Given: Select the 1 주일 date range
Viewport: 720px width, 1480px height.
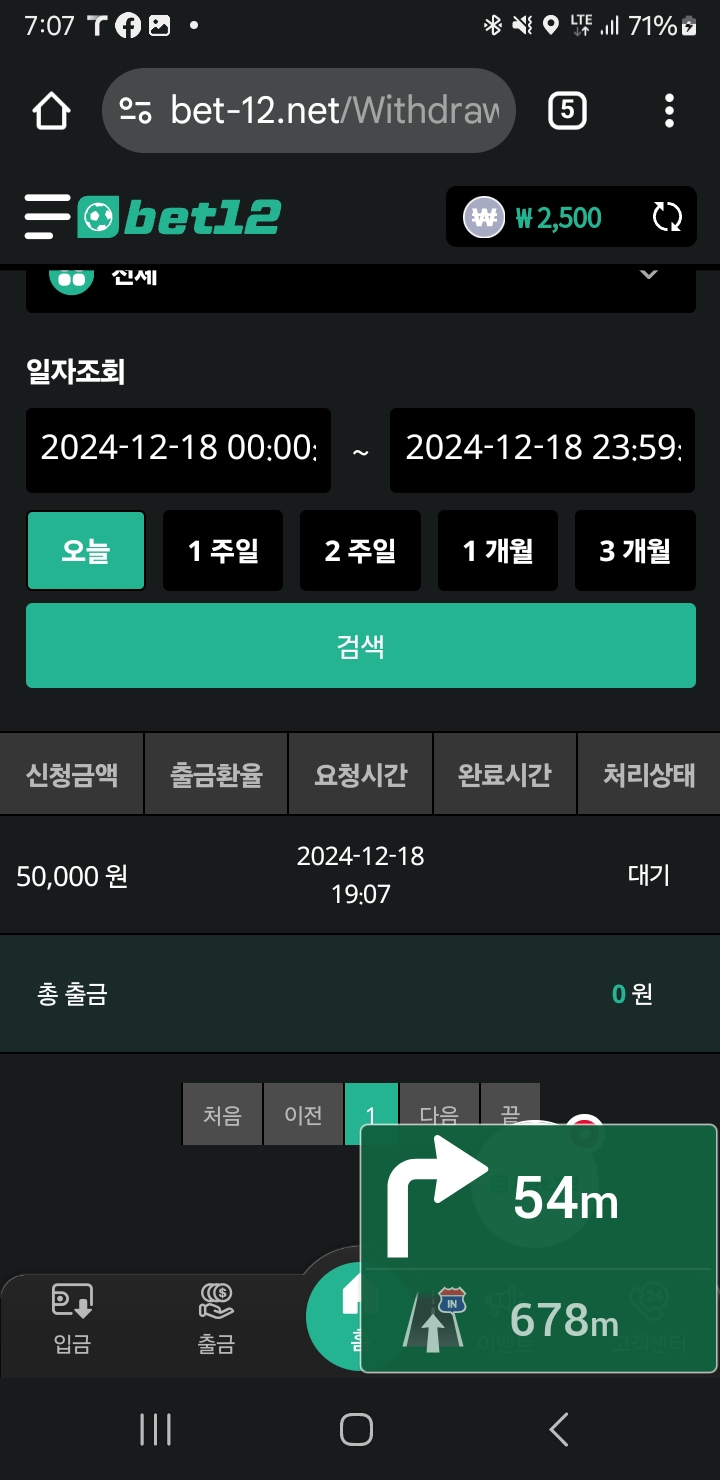Looking at the screenshot, I should pyautogui.click(x=223, y=551).
